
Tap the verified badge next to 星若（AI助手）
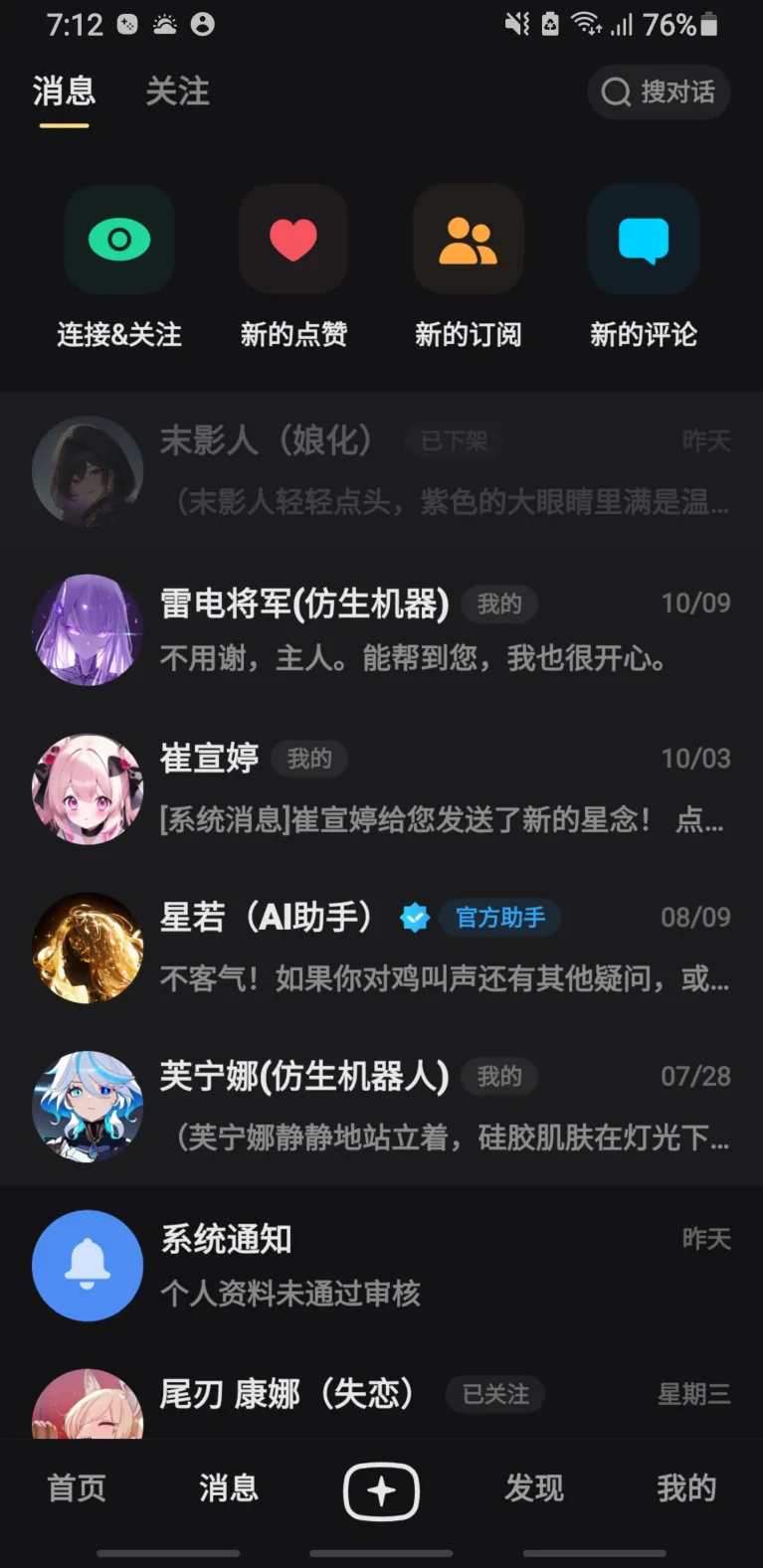pos(415,918)
